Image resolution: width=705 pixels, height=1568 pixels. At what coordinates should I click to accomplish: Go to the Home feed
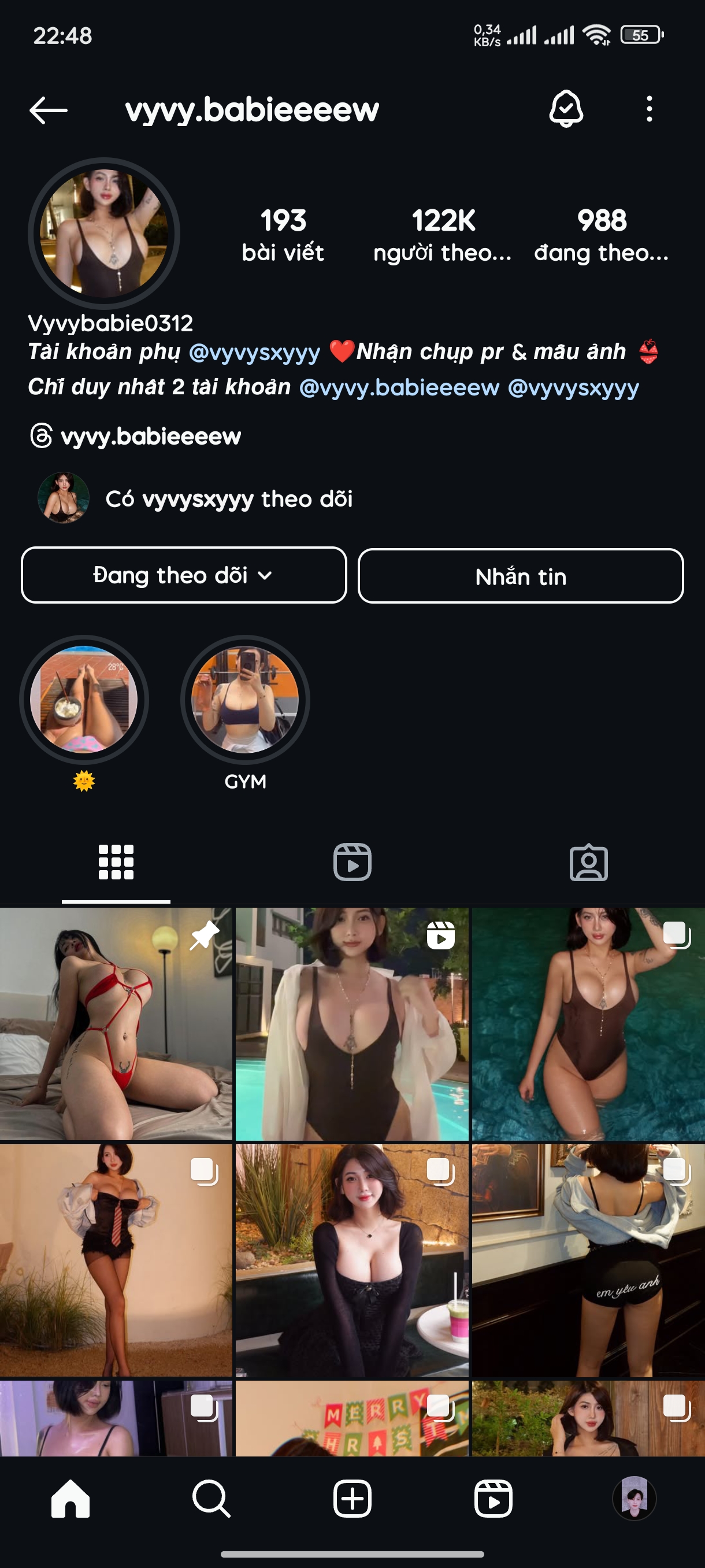70,1498
